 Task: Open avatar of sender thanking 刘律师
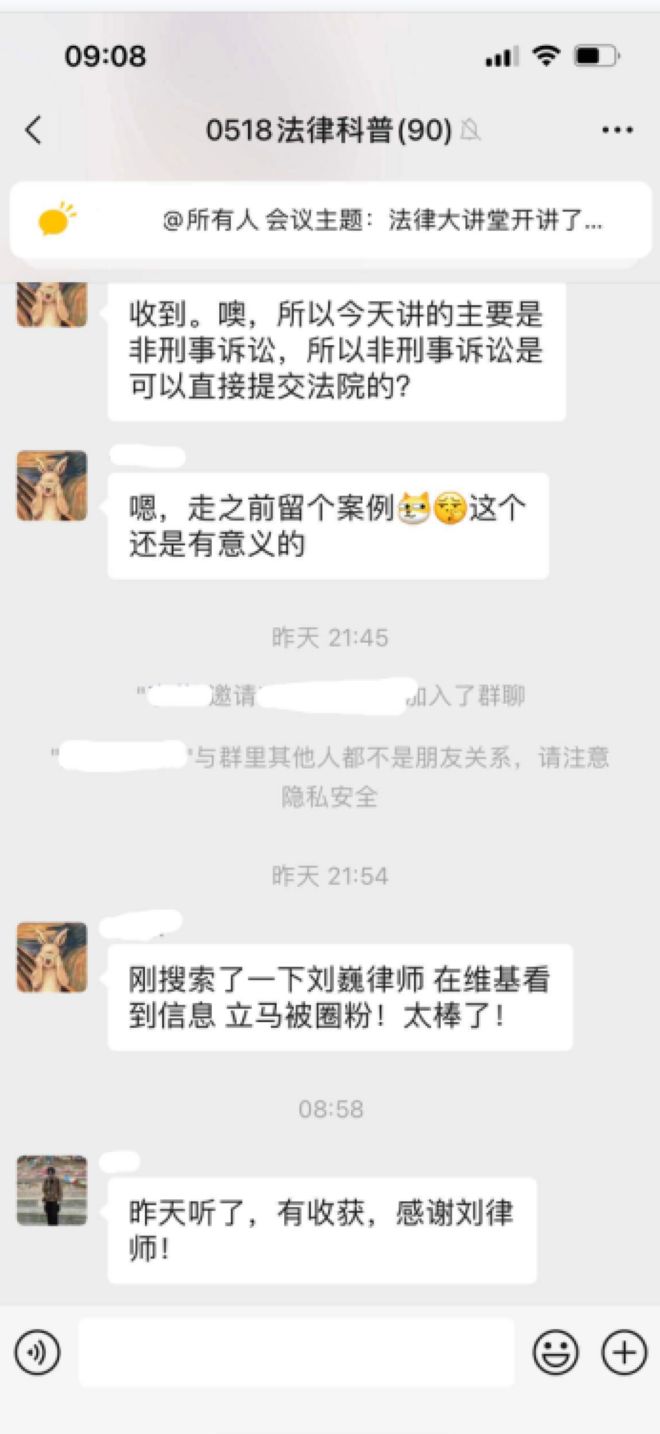click(52, 1191)
